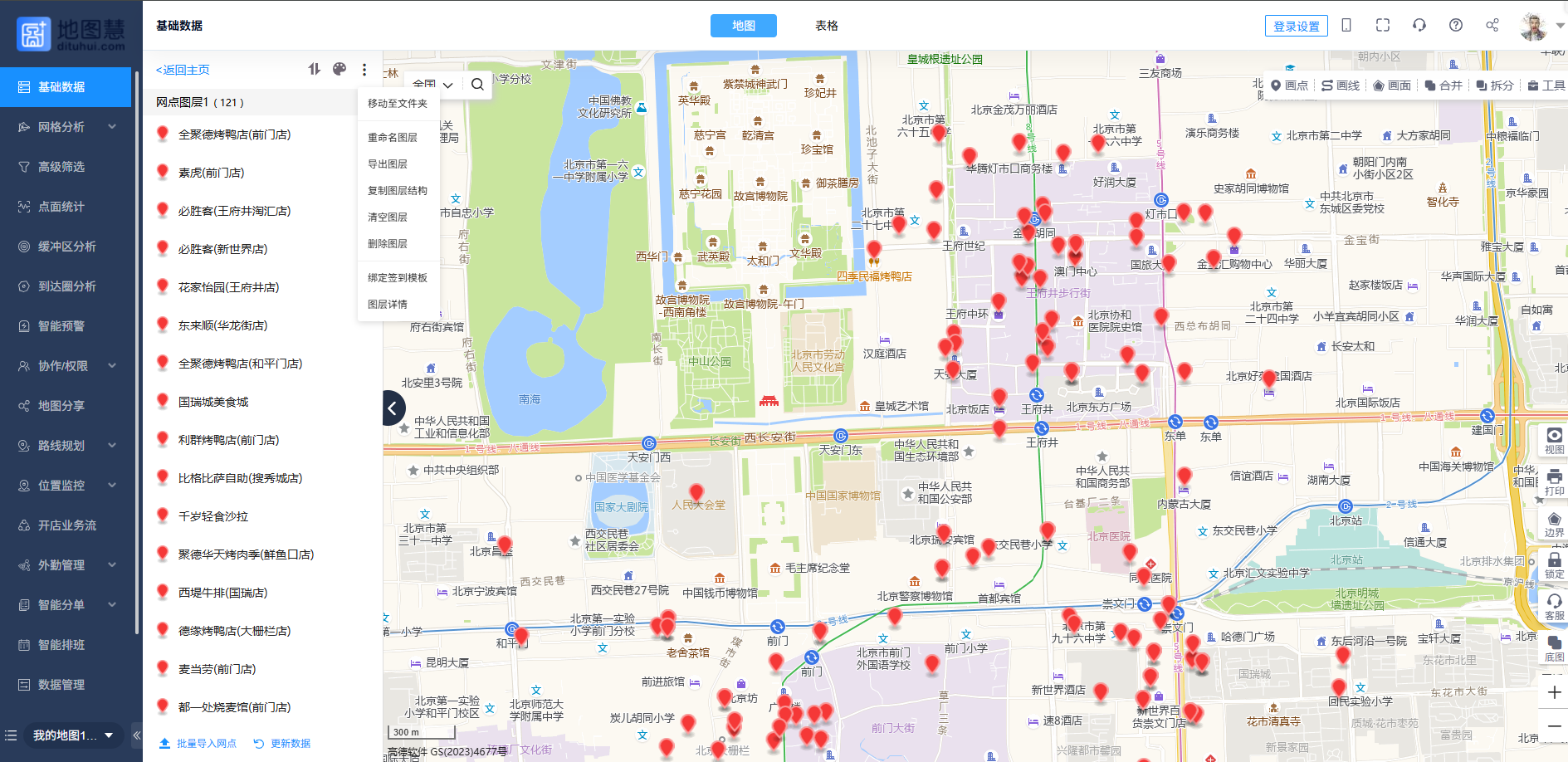Viewport: 1568px width, 762px height.
Task: Switch to the 表格 tab
Action: [826, 26]
